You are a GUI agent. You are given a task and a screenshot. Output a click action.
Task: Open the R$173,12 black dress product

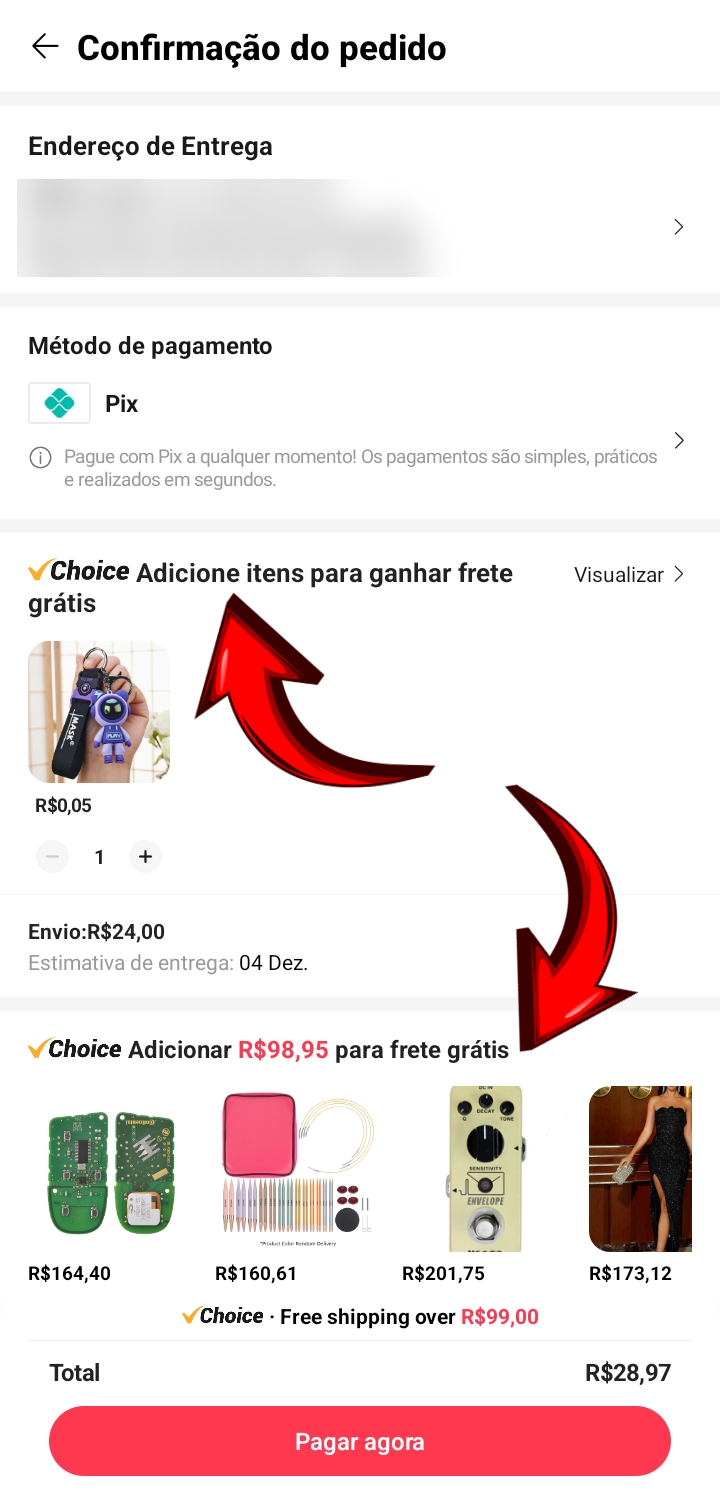click(x=640, y=1170)
